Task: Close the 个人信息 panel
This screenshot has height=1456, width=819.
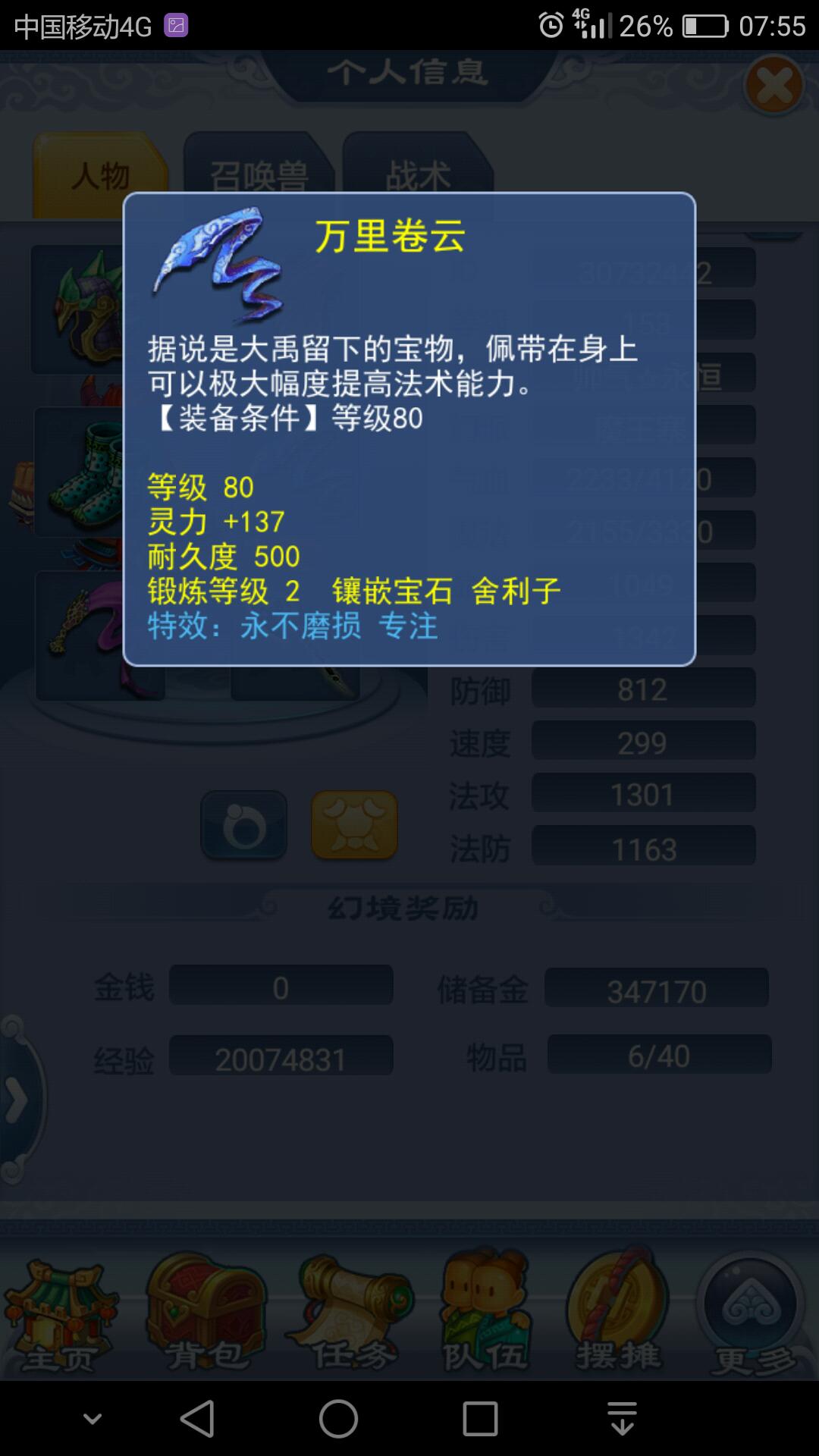Action: 773,86
